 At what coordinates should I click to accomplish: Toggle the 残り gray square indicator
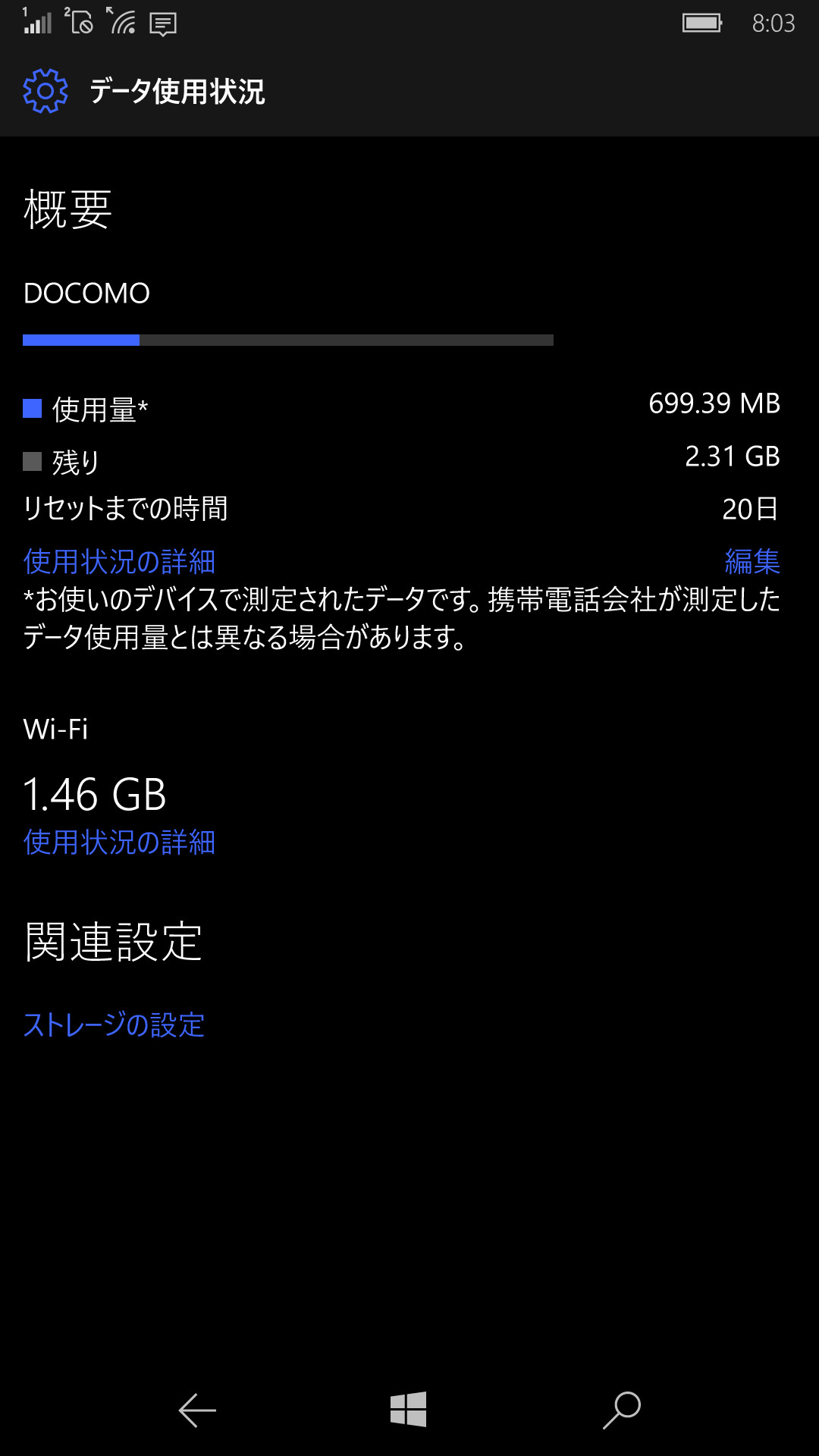coord(33,457)
